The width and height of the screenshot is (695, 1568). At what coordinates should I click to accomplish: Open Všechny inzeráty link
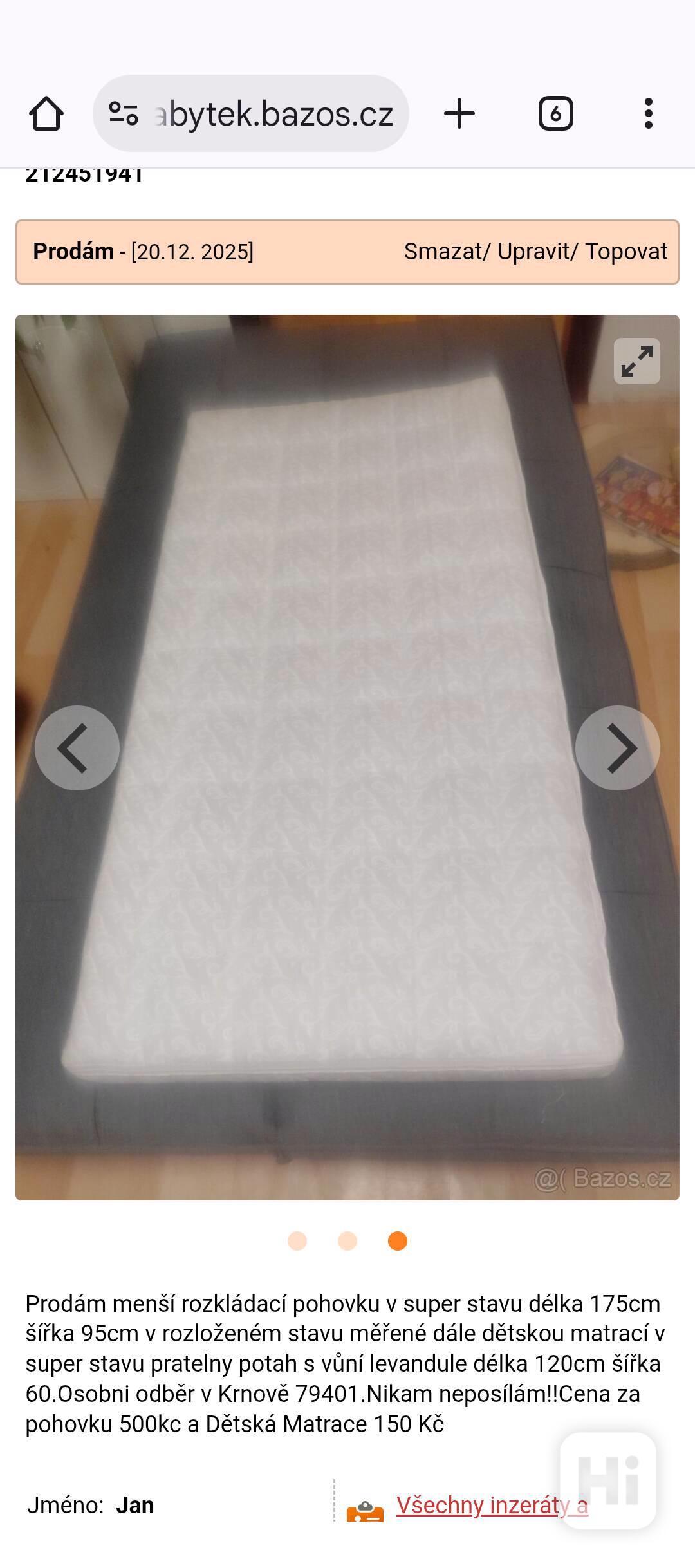tap(492, 1505)
